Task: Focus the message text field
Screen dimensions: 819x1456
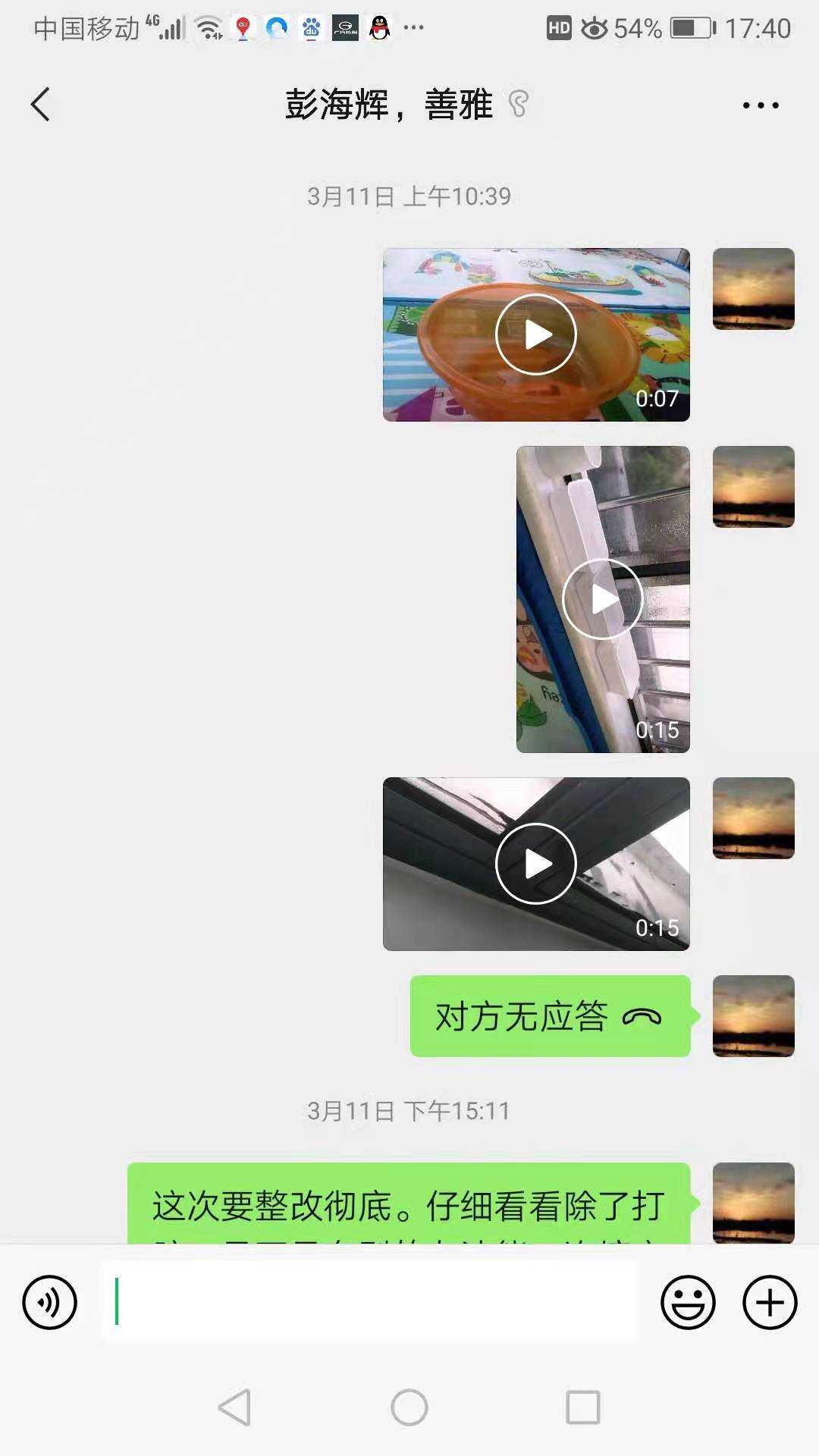Action: [372, 1303]
